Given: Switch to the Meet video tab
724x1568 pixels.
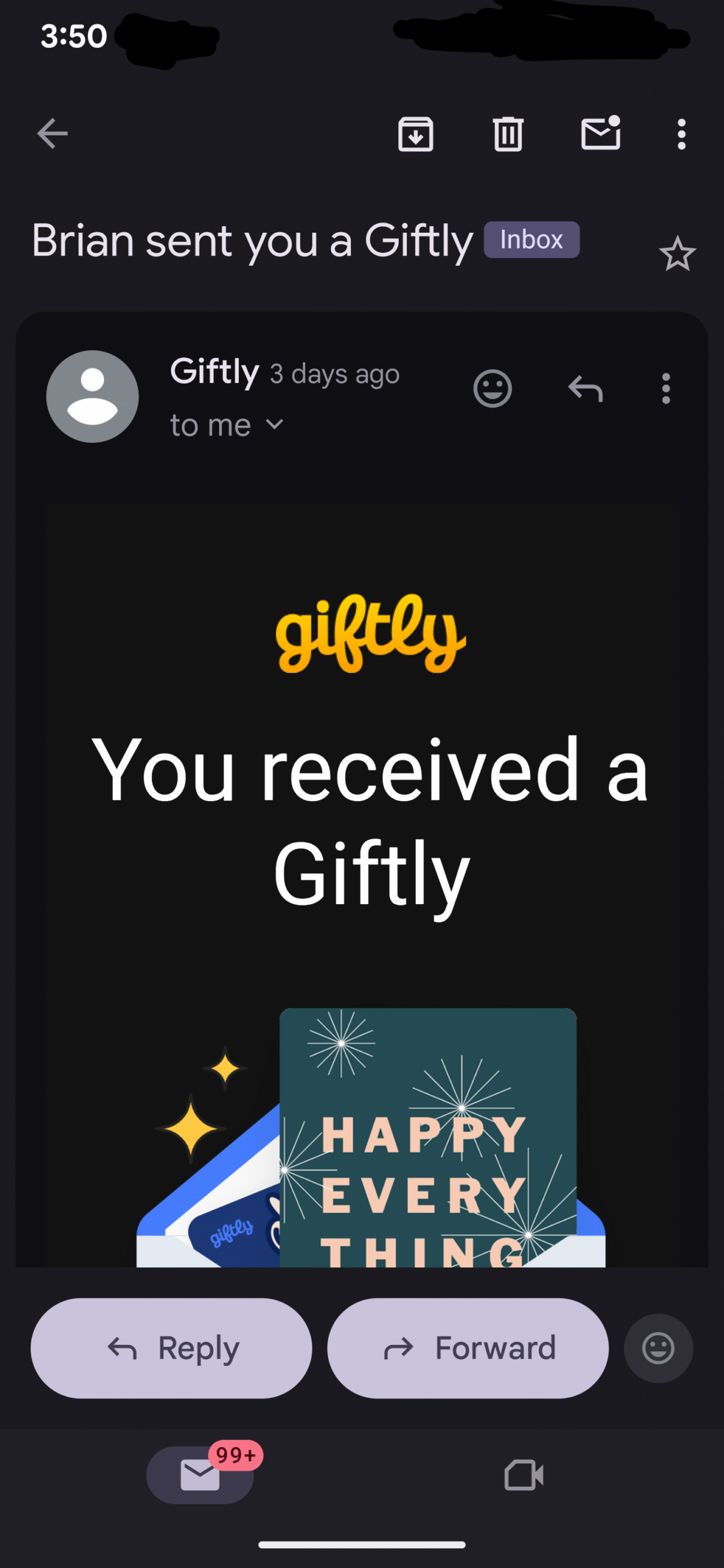Looking at the screenshot, I should [x=524, y=1475].
